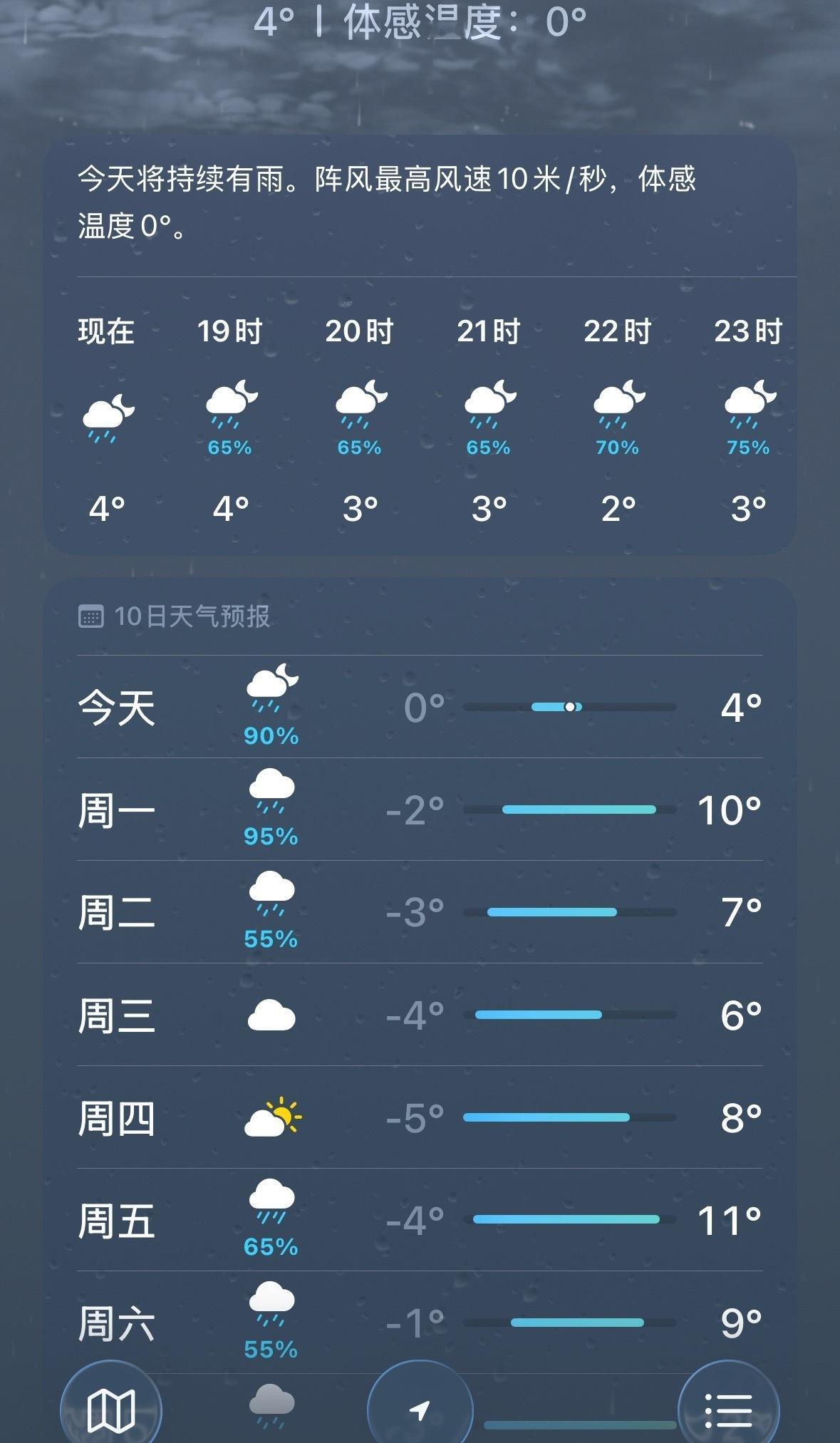Tap the rain icon for 19时
This screenshot has width=840, height=1443.
pyautogui.click(x=230, y=406)
